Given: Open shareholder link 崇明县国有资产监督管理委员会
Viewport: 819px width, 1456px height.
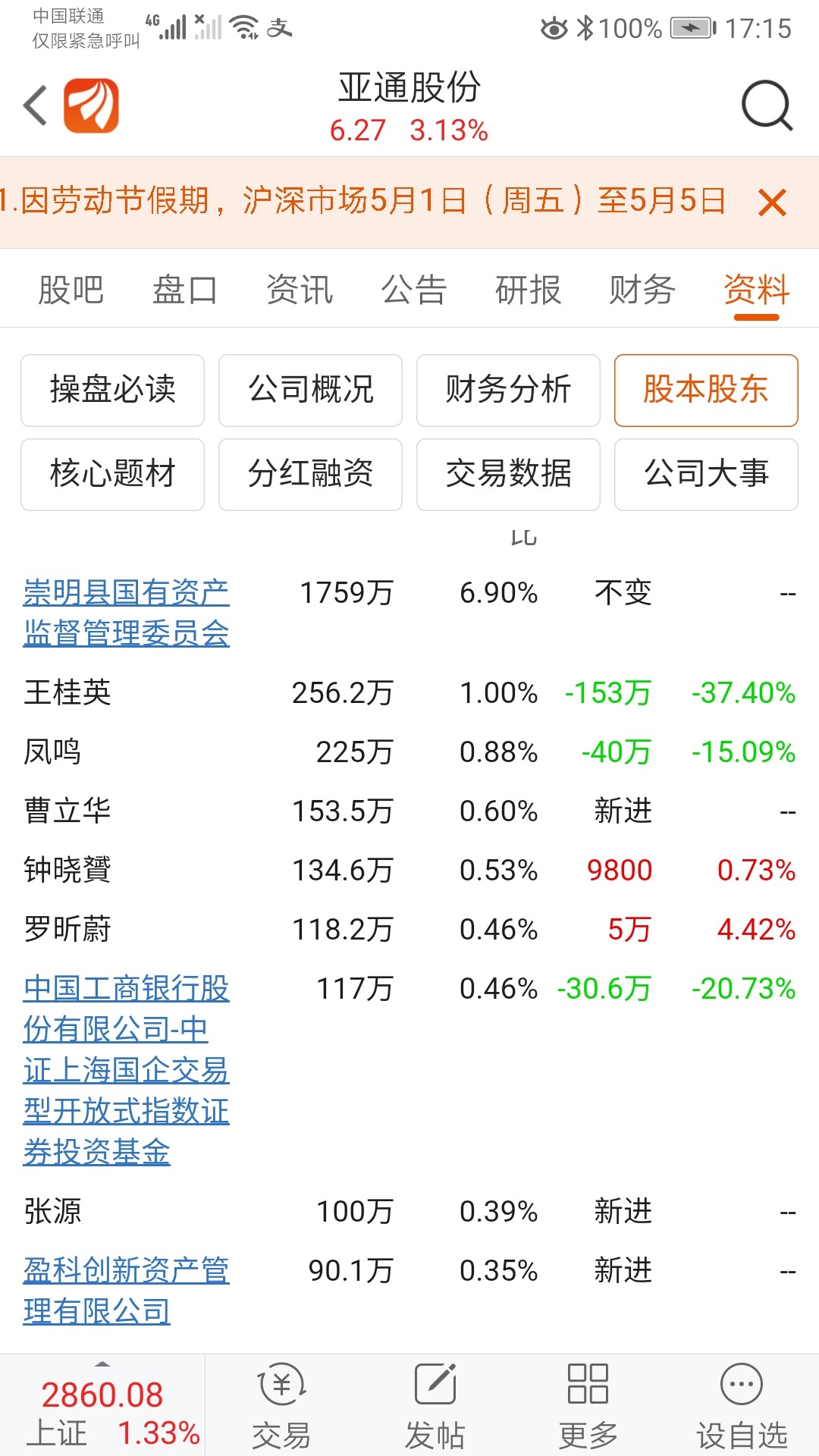Looking at the screenshot, I should click(x=126, y=613).
